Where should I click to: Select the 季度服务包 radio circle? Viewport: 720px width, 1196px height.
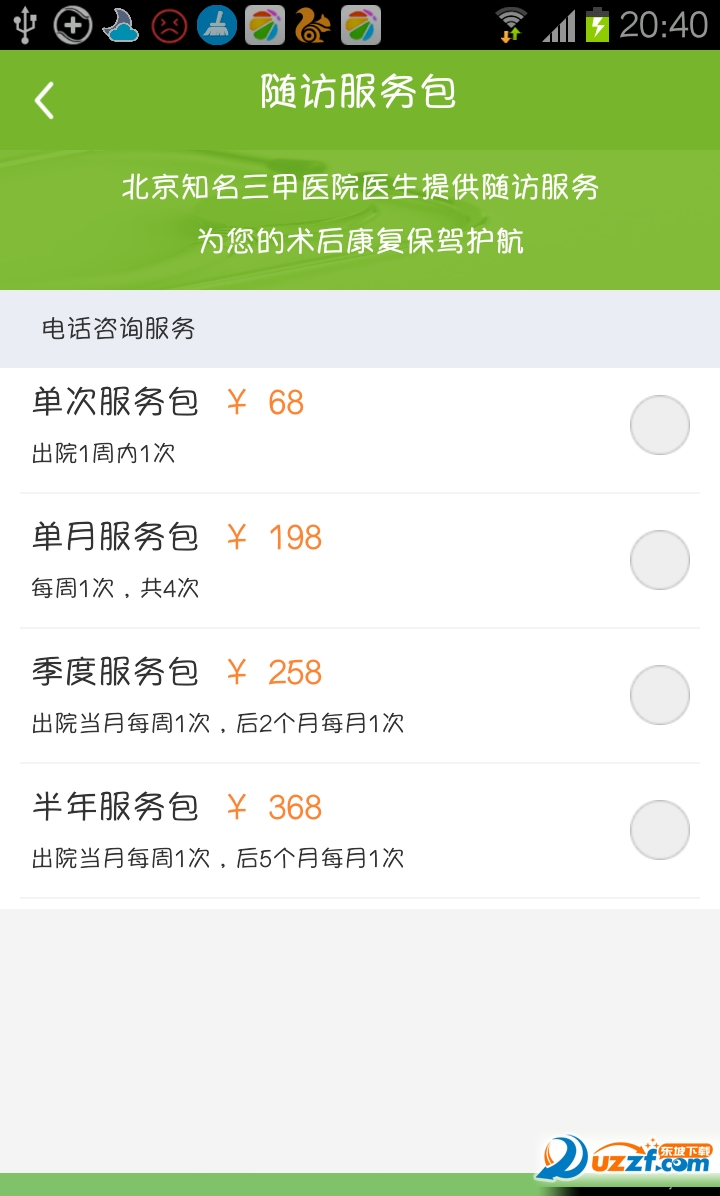click(x=659, y=694)
